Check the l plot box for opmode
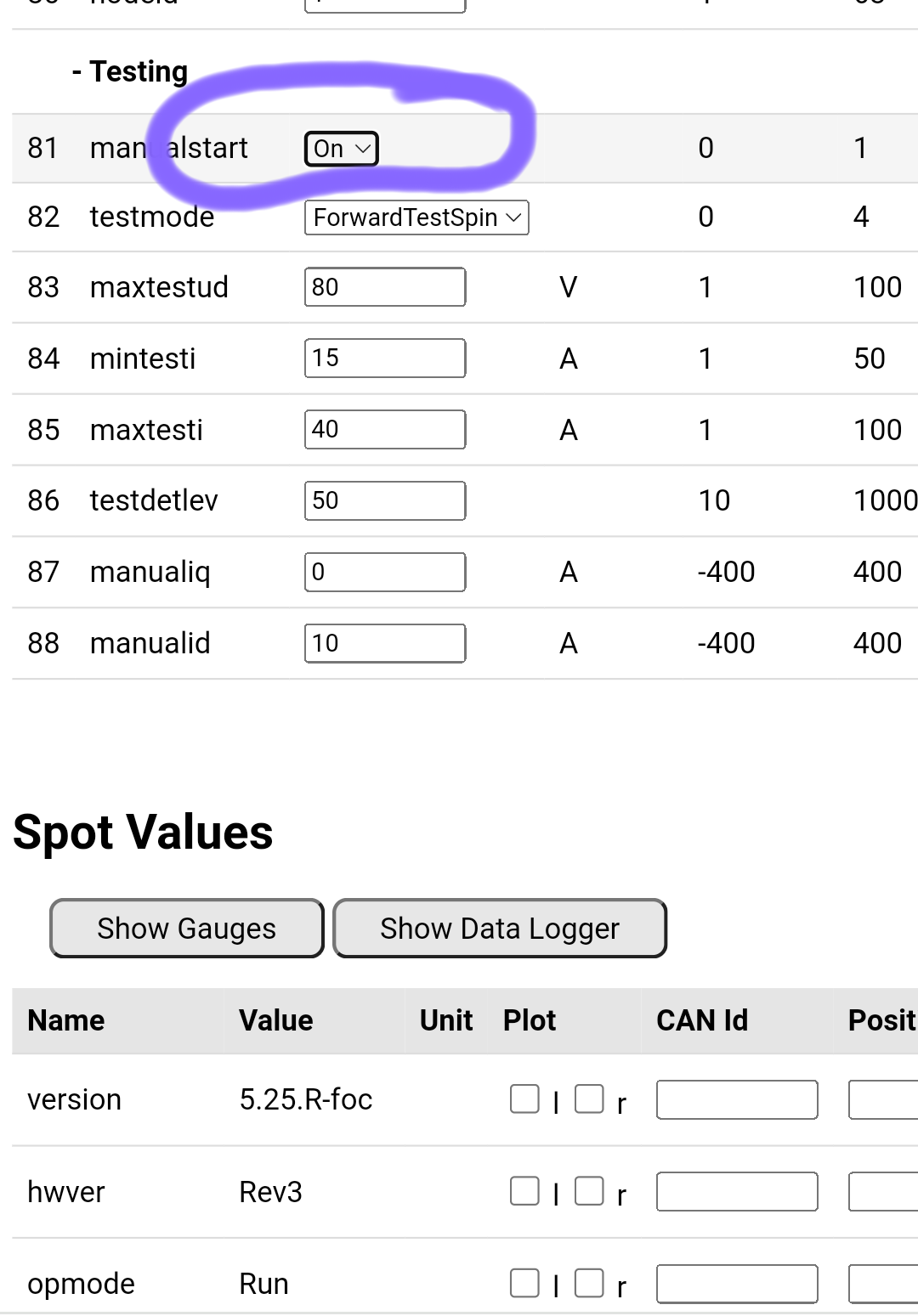The height and width of the screenshot is (1316, 918). pos(524,1283)
